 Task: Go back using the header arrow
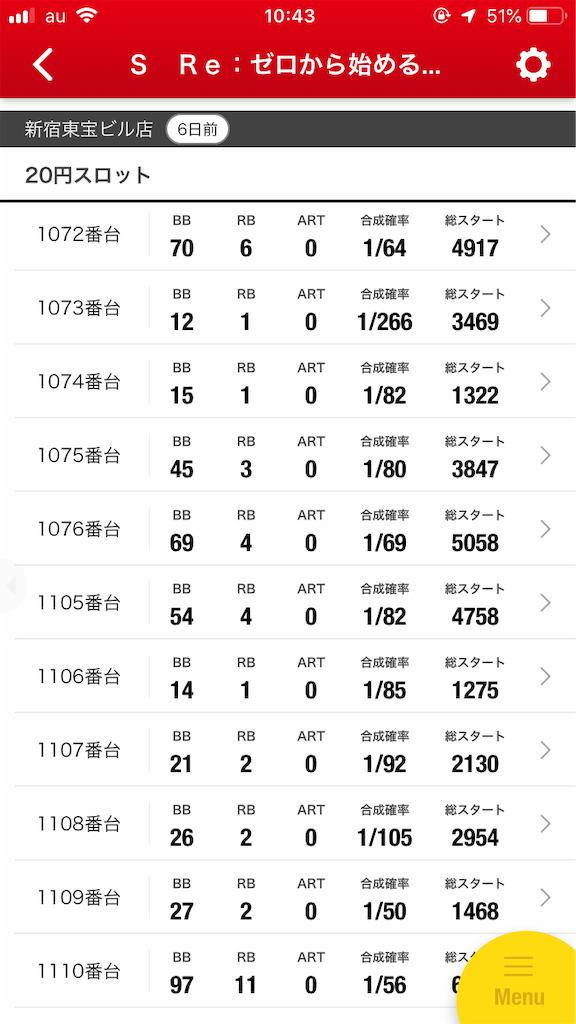point(43,66)
